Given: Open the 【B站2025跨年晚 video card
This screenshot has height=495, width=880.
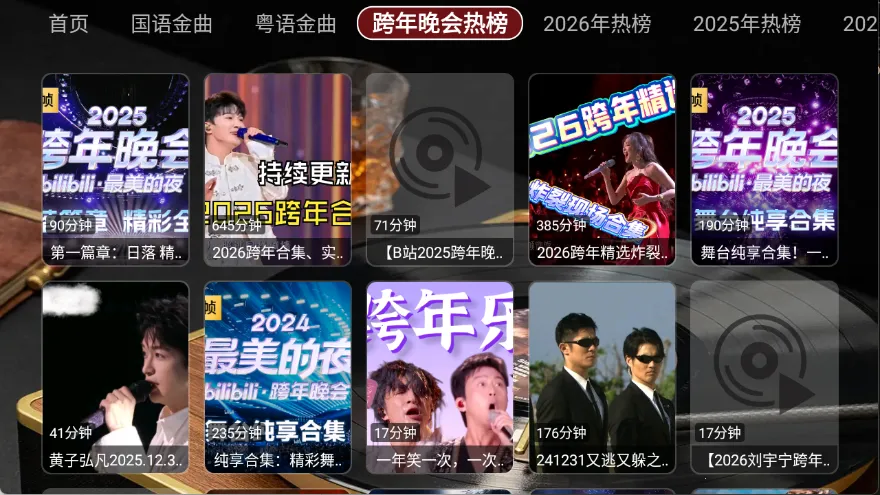Looking at the screenshot, I should (x=440, y=169).
